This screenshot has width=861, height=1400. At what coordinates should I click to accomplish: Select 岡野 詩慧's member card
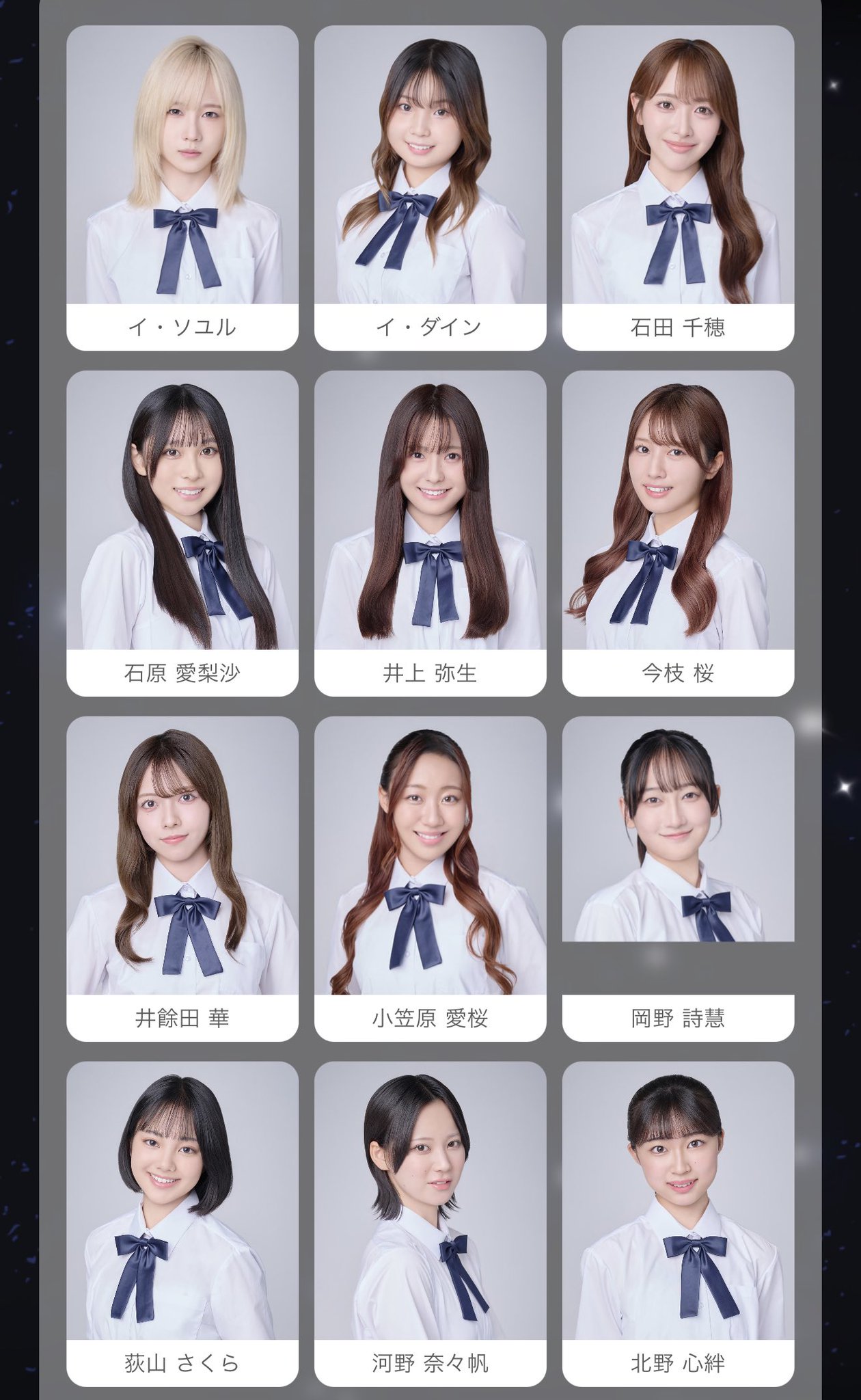pyautogui.click(x=678, y=878)
